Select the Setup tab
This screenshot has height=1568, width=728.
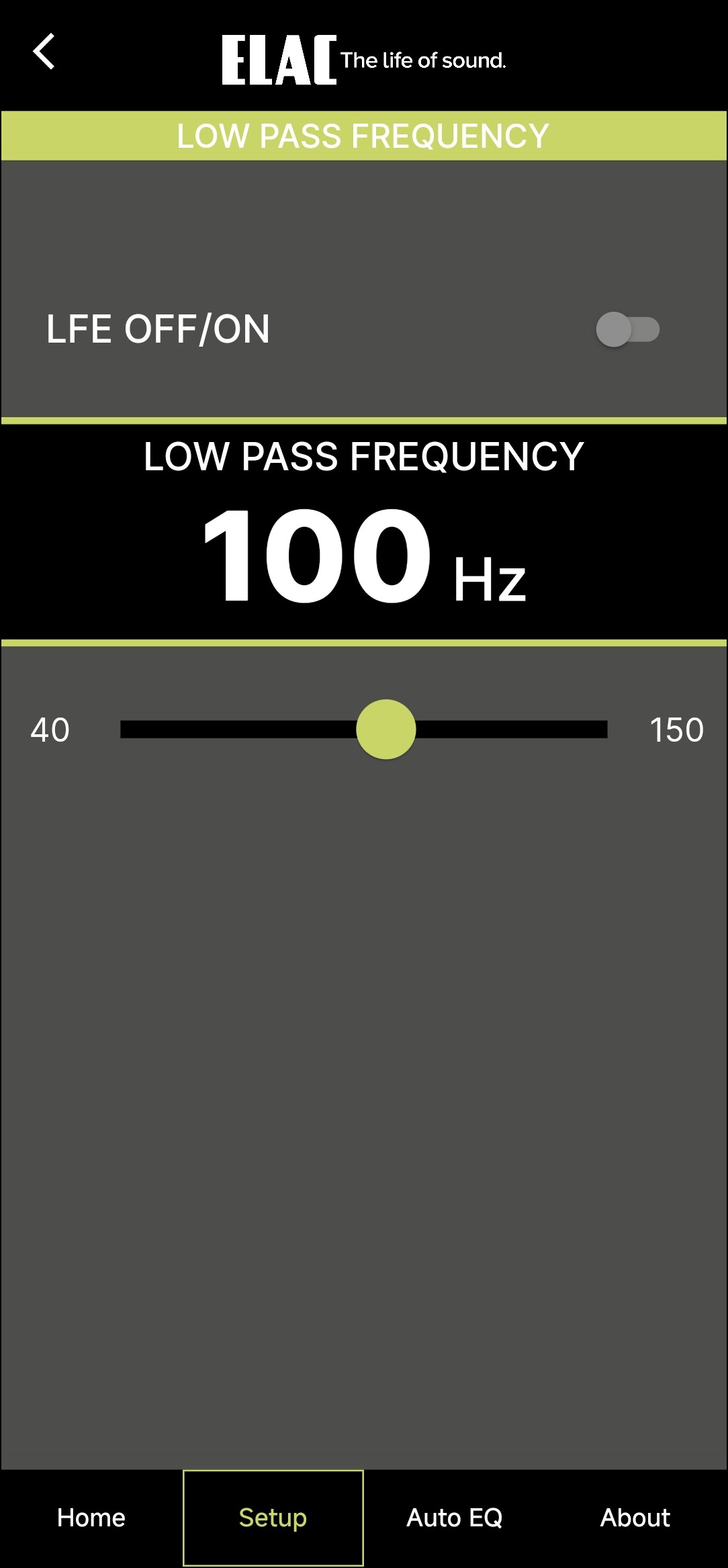(x=273, y=1518)
